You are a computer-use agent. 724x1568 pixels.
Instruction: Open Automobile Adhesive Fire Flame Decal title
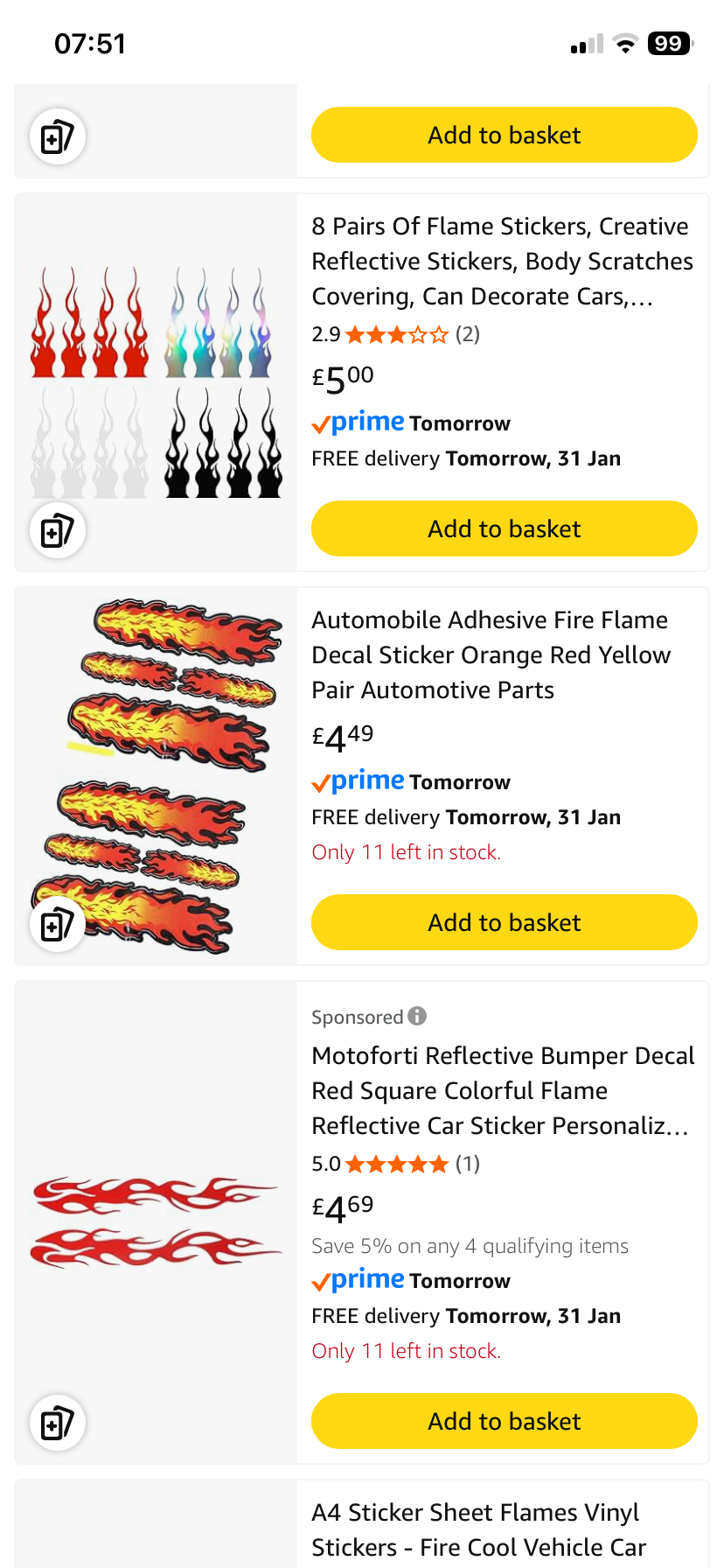(x=491, y=655)
